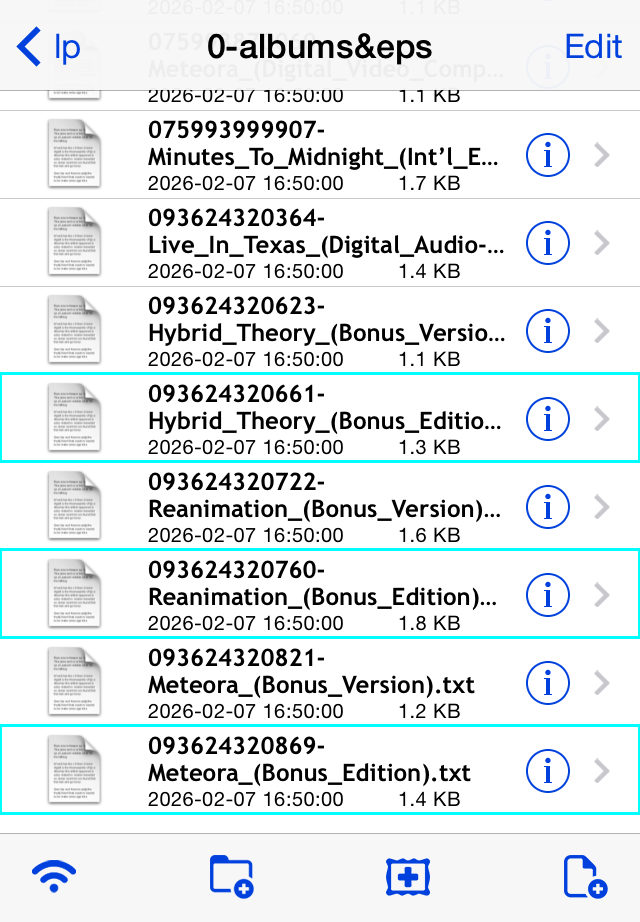Open Live_In_Texas file 093624320364
This screenshot has height=922, width=640.
pyautogui.click(x=320, y=243)
